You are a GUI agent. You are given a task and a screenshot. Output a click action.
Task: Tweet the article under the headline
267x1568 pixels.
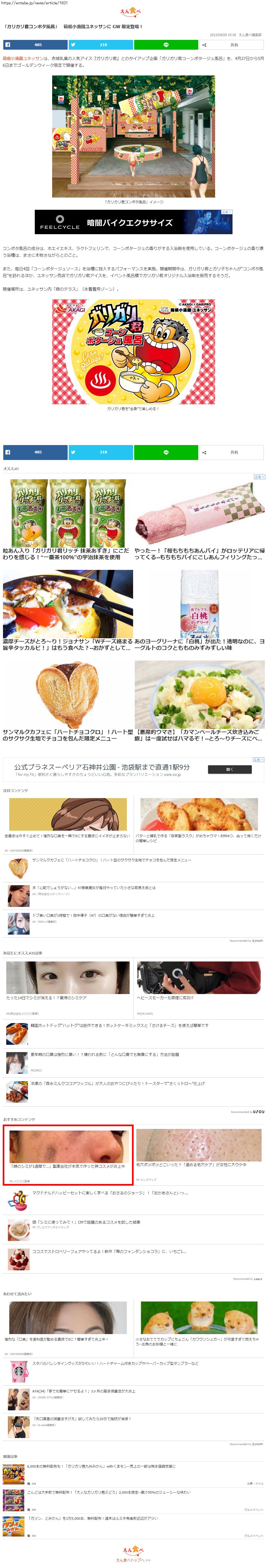pos(100,45)
